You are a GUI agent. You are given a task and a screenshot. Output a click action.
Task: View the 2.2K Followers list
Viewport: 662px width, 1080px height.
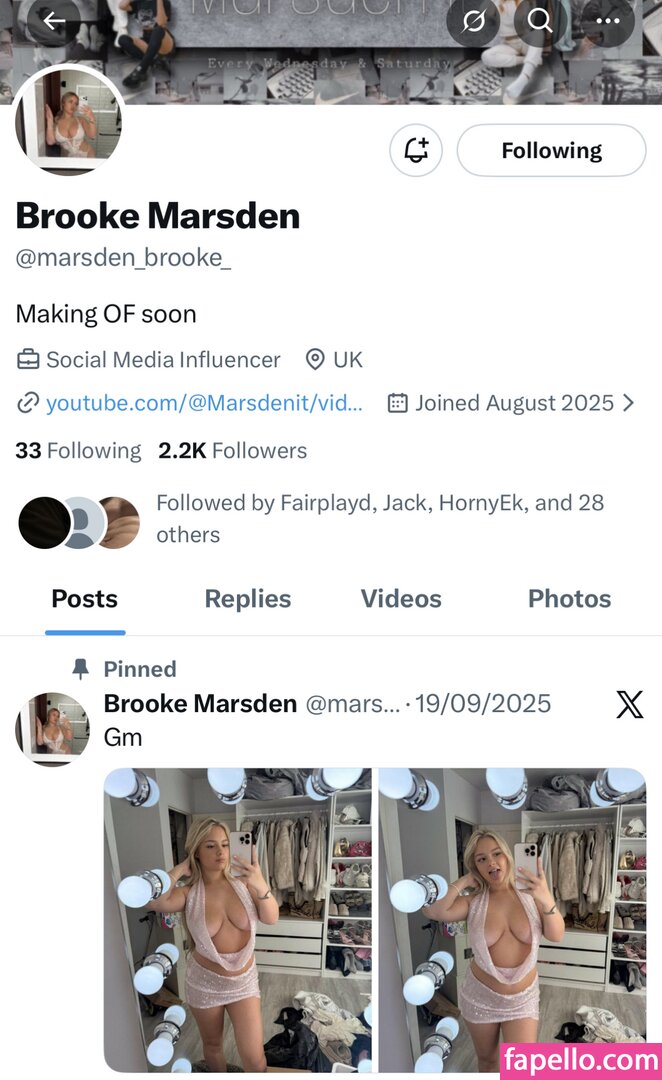click(x=232, y=451)
